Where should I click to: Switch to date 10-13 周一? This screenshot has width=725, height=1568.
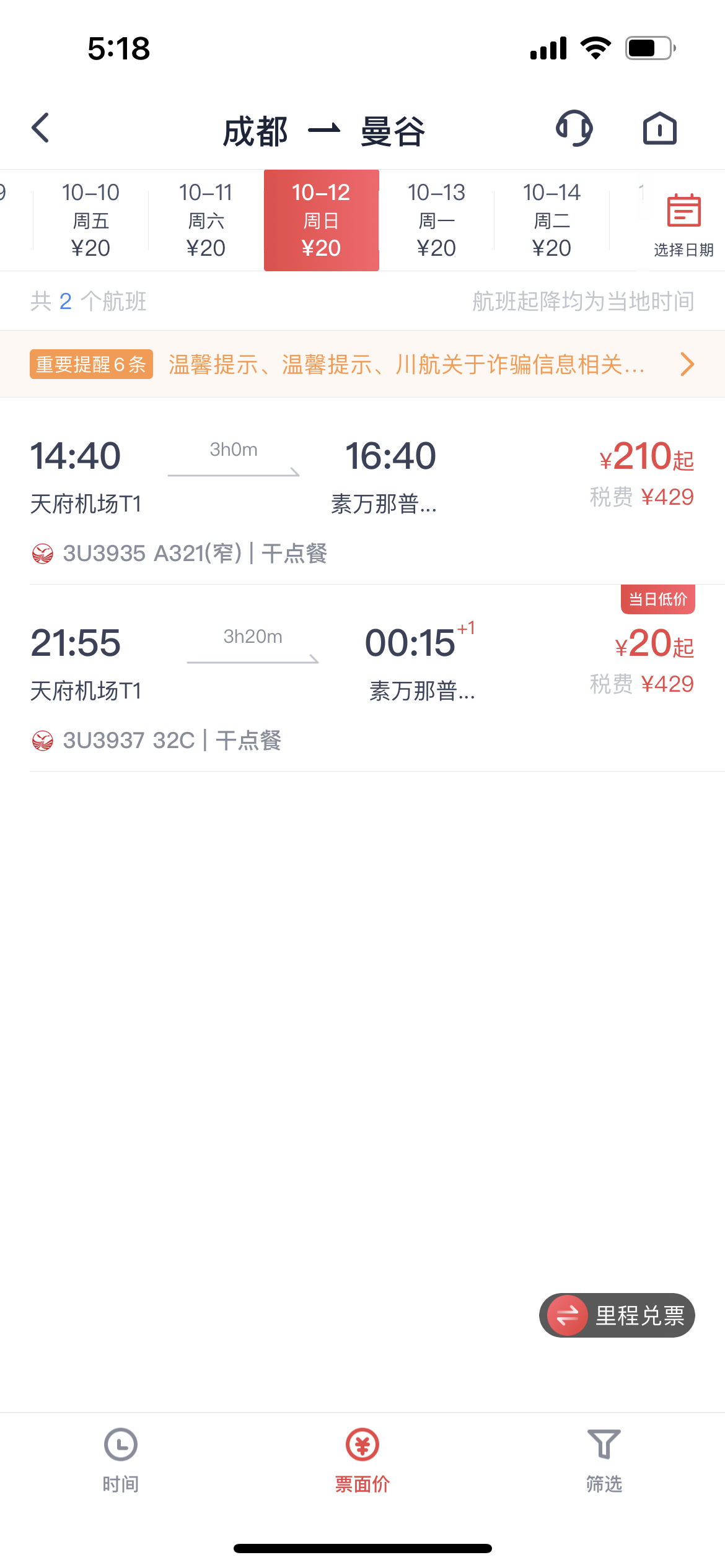tap(436, 220)
